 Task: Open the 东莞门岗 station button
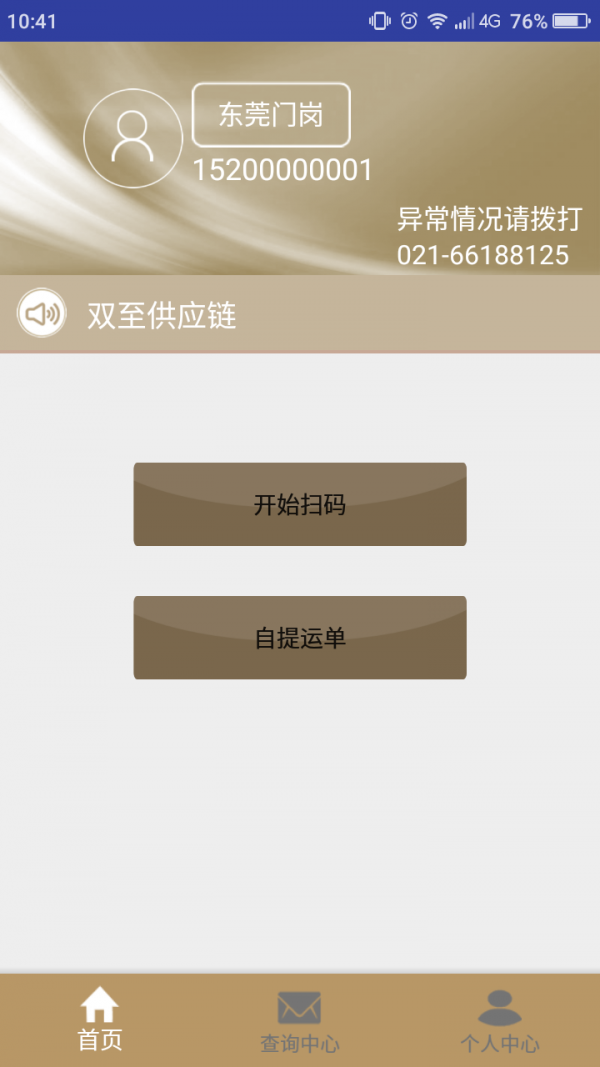[x=271, y=115]
